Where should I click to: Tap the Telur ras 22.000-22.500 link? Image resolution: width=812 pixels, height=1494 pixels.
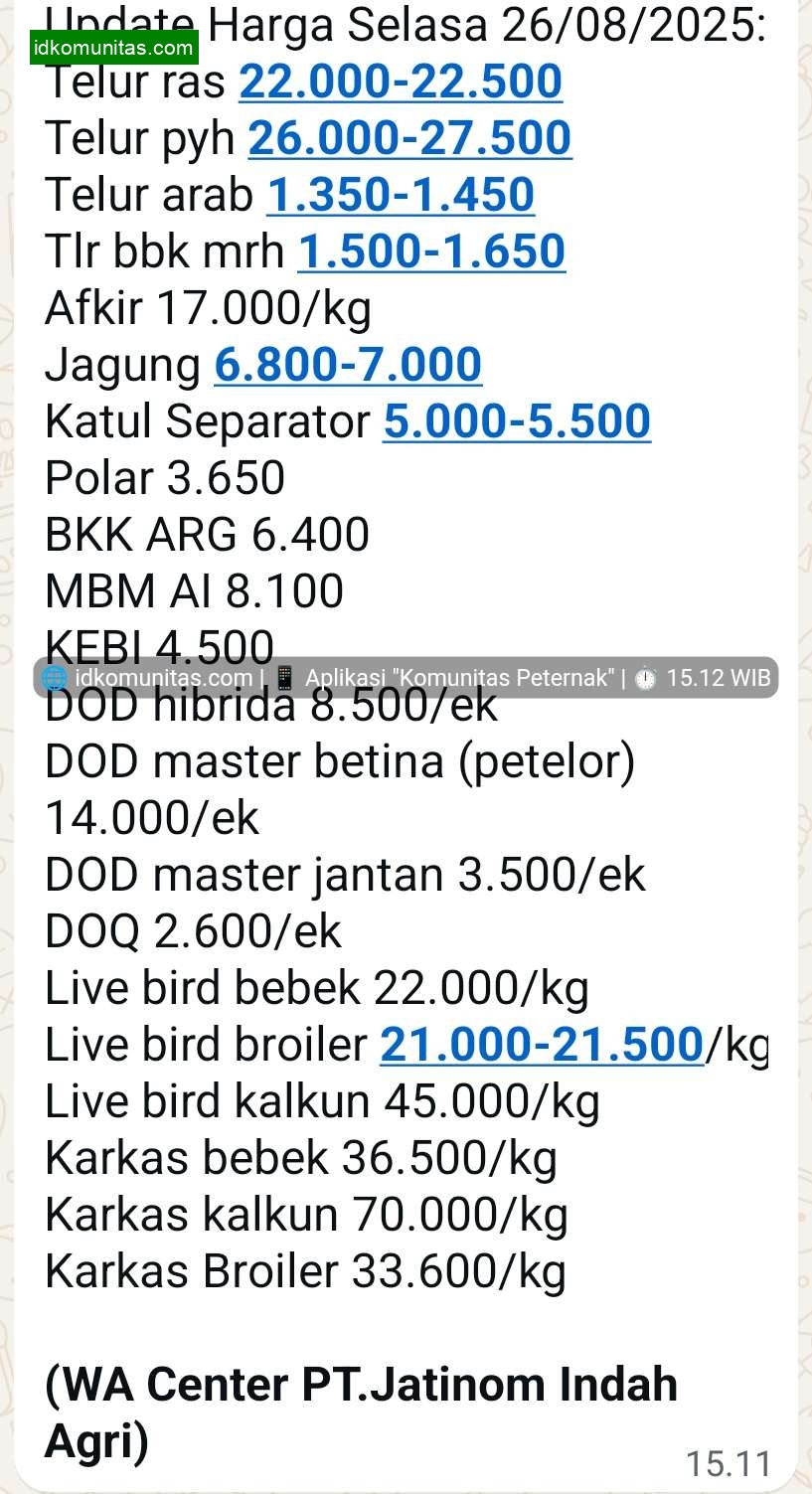401,83
